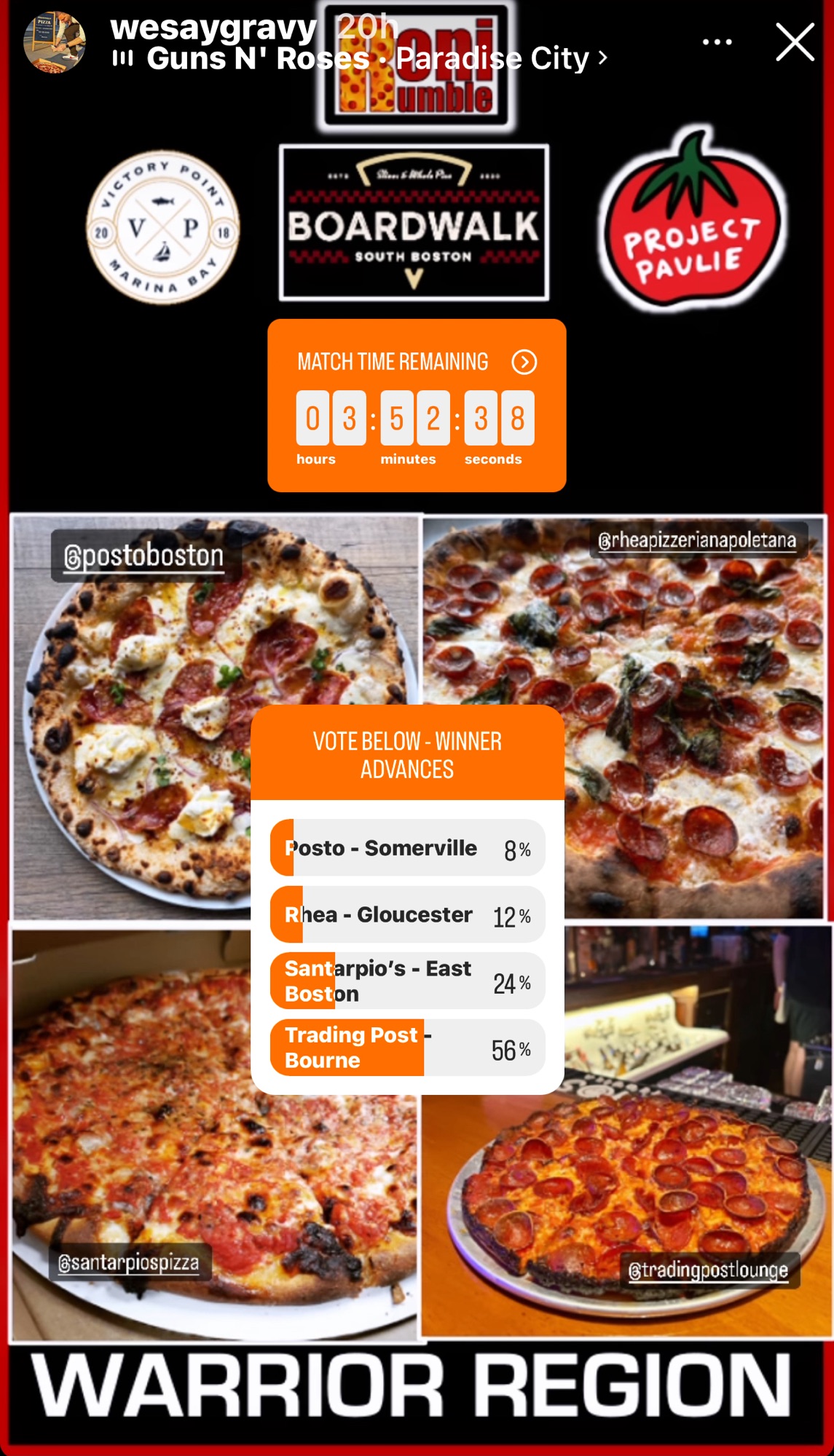This screenshot has width=834, height=1456.
Task: Vote for Posto - Somerville
Action: 406,848
